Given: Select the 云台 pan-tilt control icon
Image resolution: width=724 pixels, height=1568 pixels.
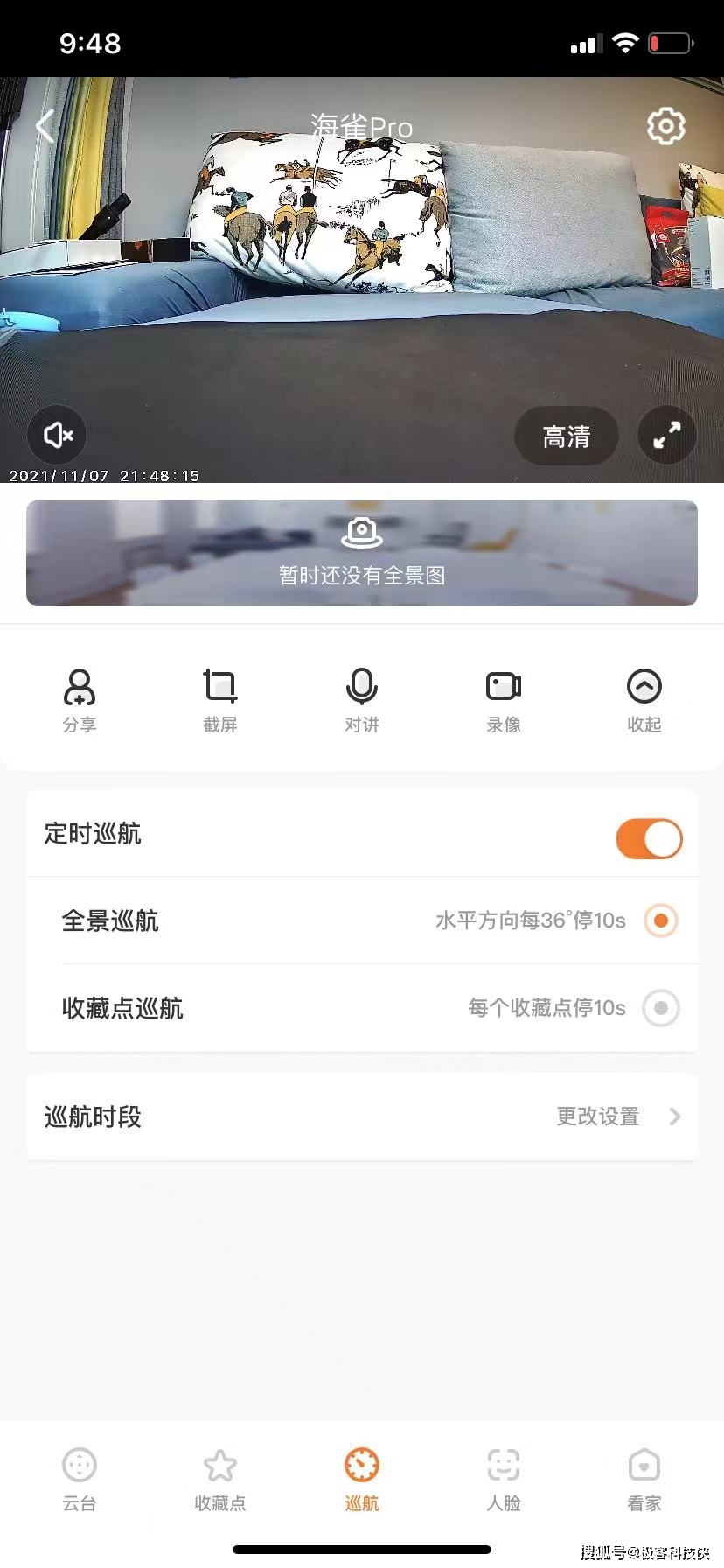Looking at the screenshot, I should coord(80,1477).
